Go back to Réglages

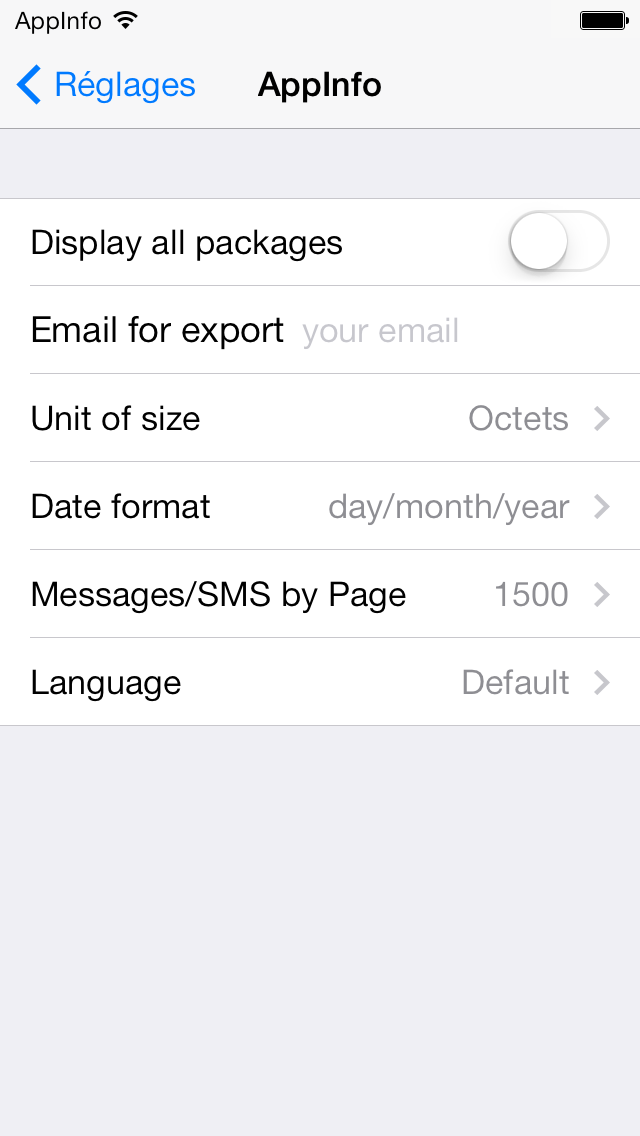(x=106, y=85)
